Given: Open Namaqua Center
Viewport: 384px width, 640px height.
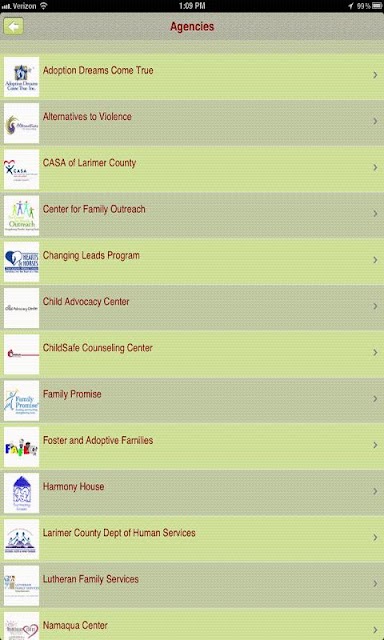Looking at the screenshot, I should point(192,624).
